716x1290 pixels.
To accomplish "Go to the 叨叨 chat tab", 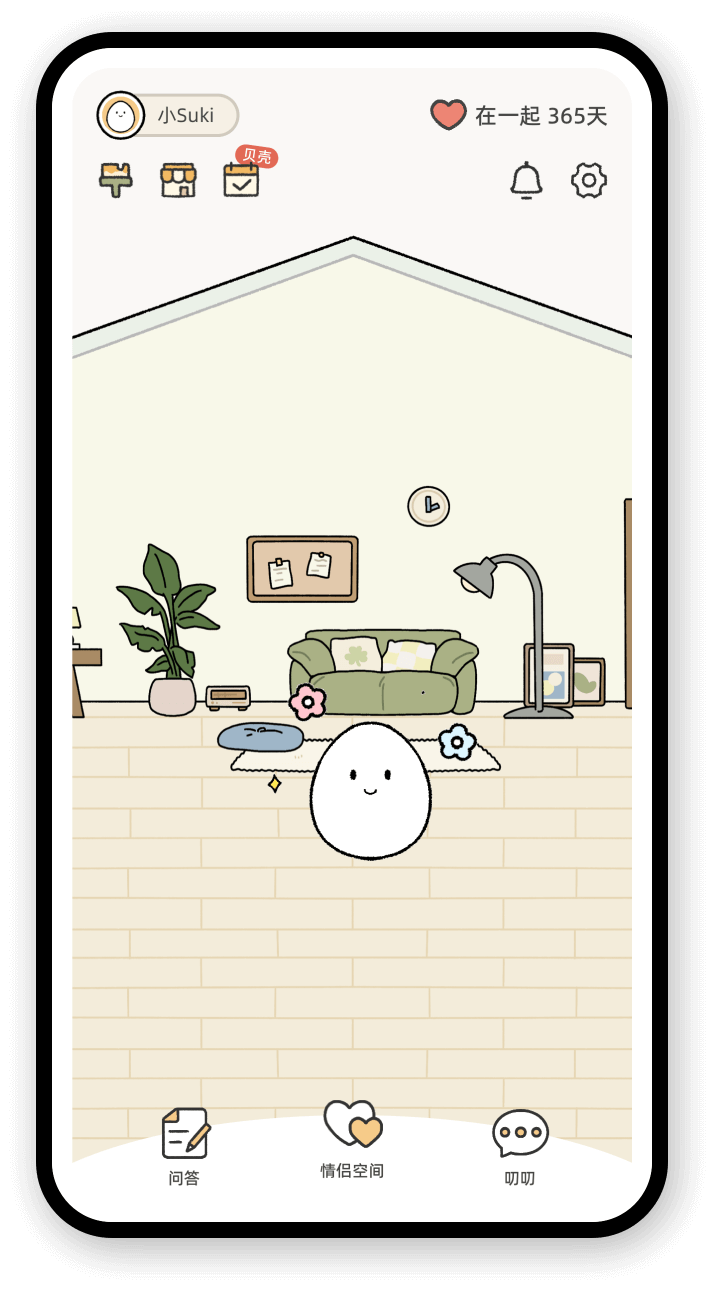I will click(x=520, y=1146).
